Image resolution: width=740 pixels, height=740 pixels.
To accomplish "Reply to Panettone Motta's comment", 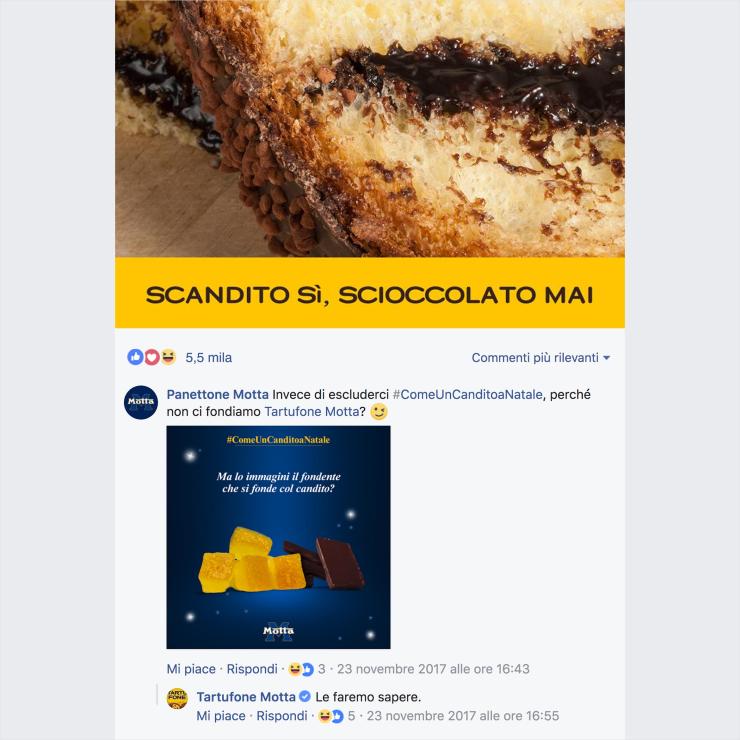I will pos(252,669).
